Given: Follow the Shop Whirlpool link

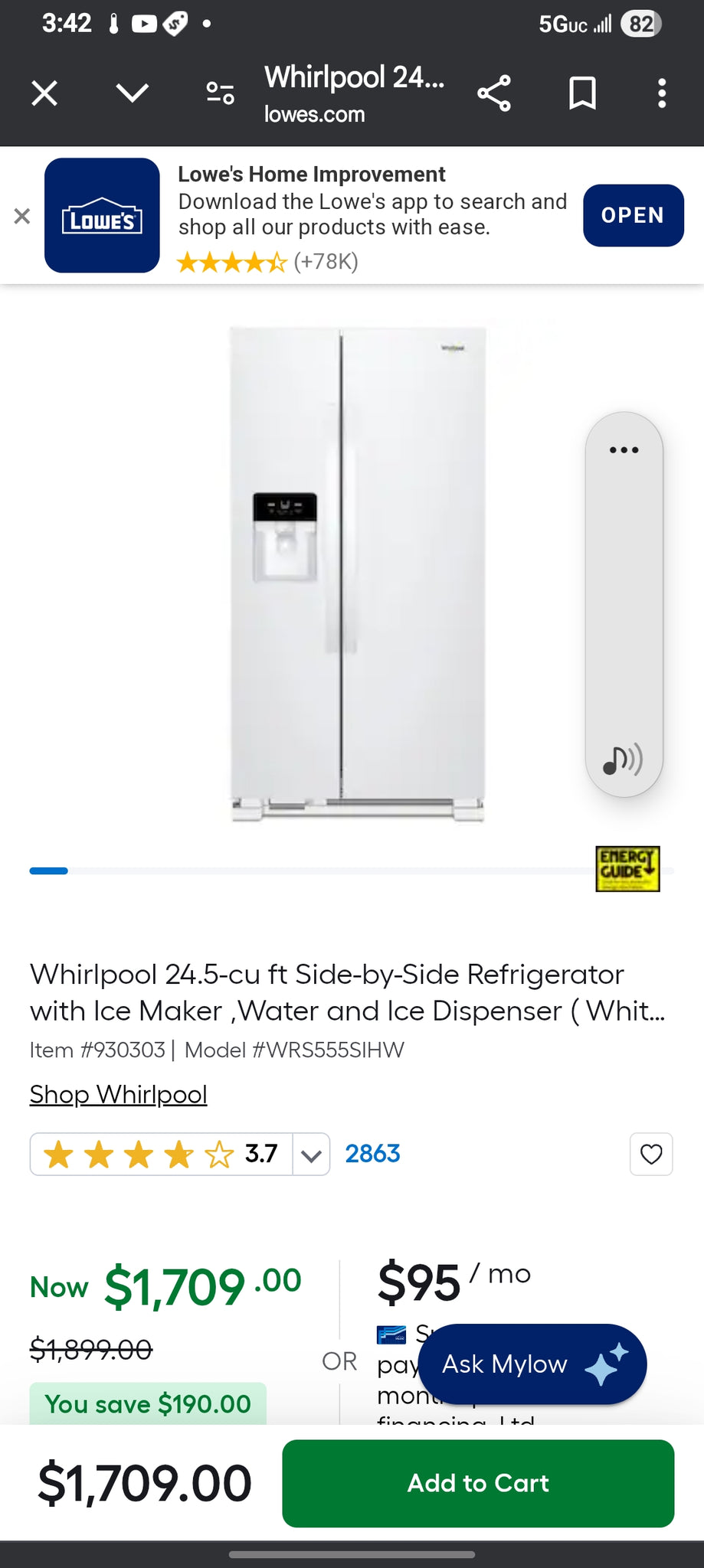Looking at the screenshot, I should click(119, 1094).
